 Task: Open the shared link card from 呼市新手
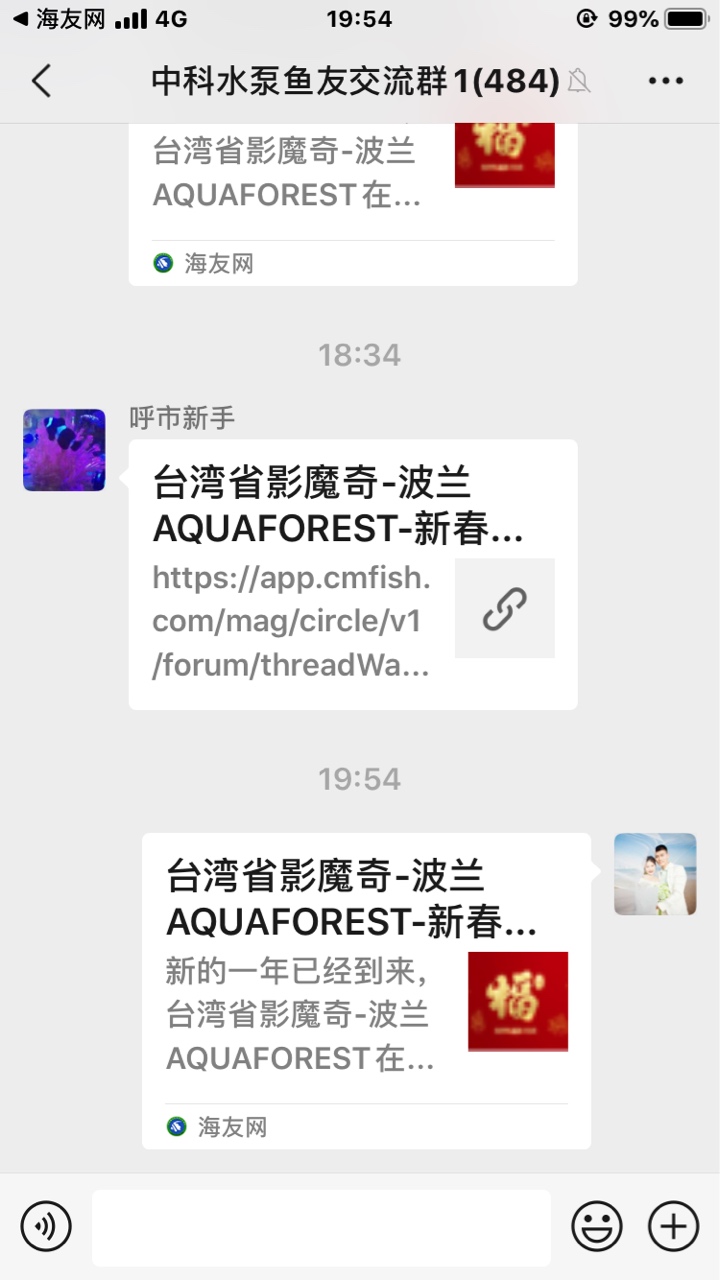[353, 574]
